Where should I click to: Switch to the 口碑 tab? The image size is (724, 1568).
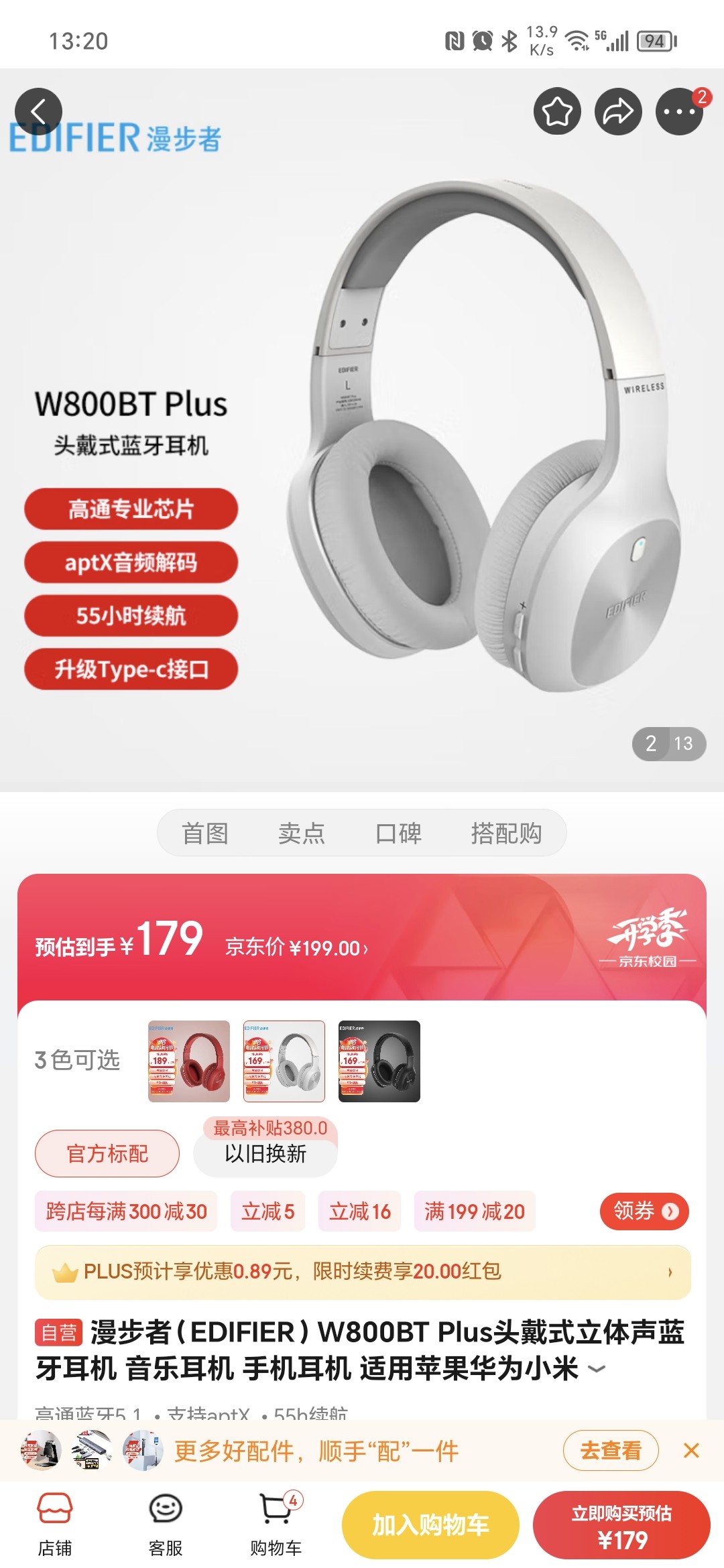[x=398, y=833]
